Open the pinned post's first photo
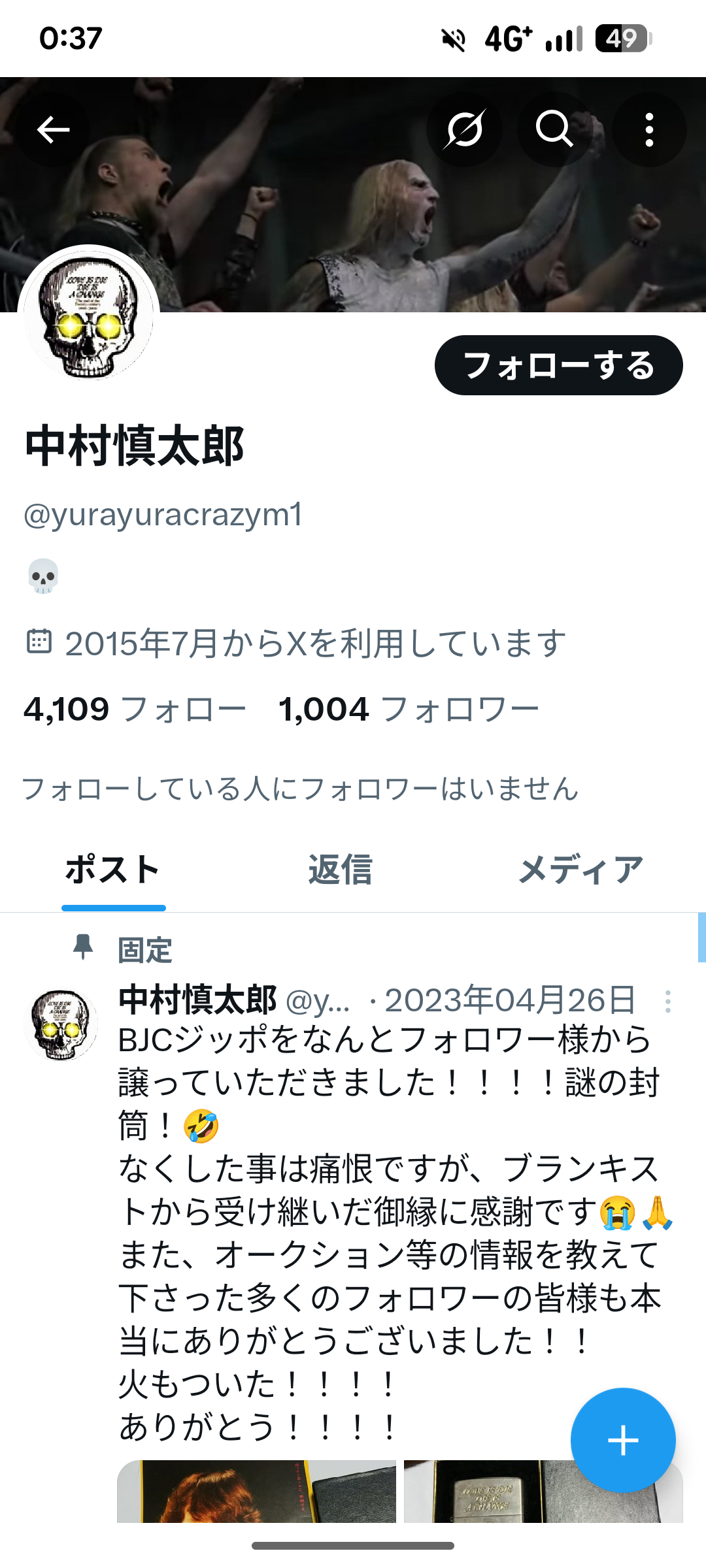 pos(257,1491)
